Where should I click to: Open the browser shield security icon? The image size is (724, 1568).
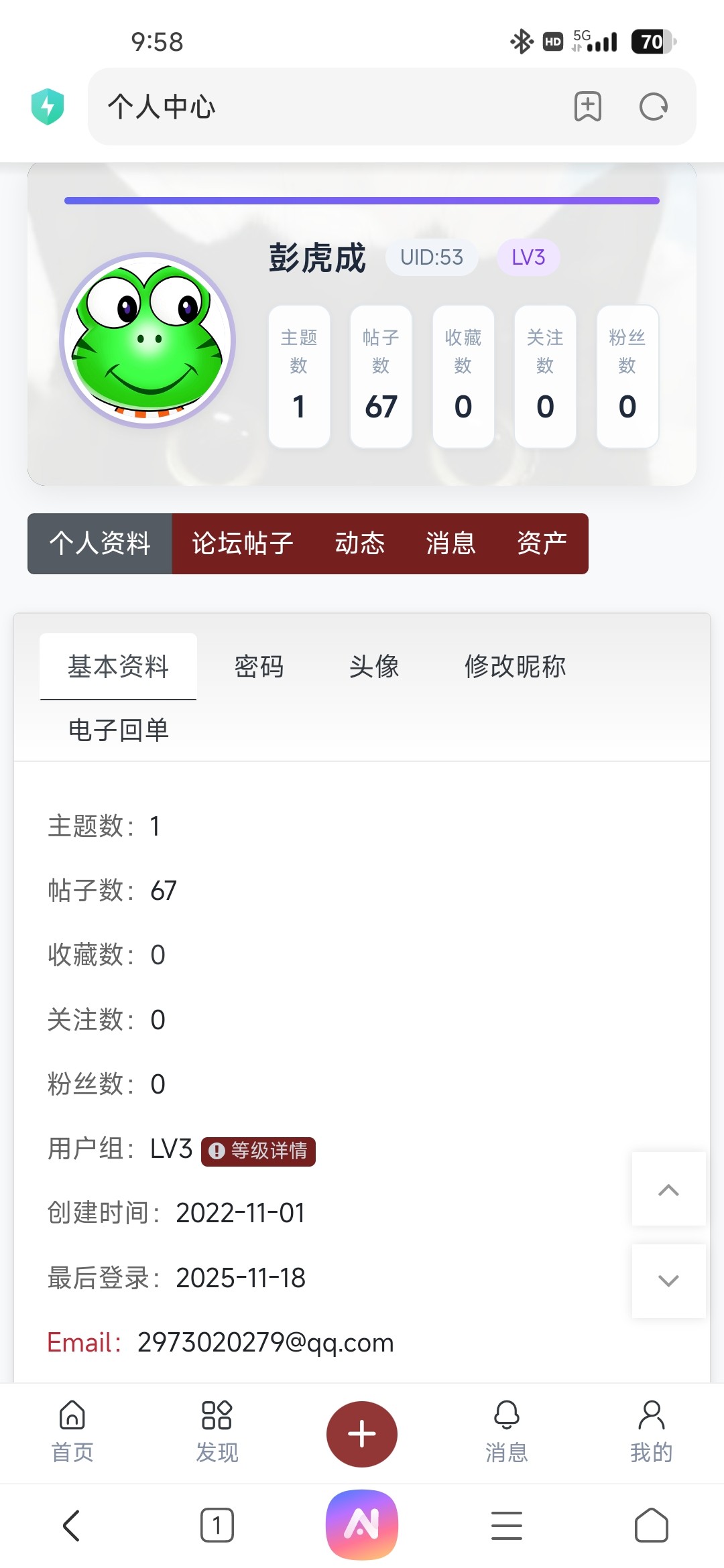48,107
